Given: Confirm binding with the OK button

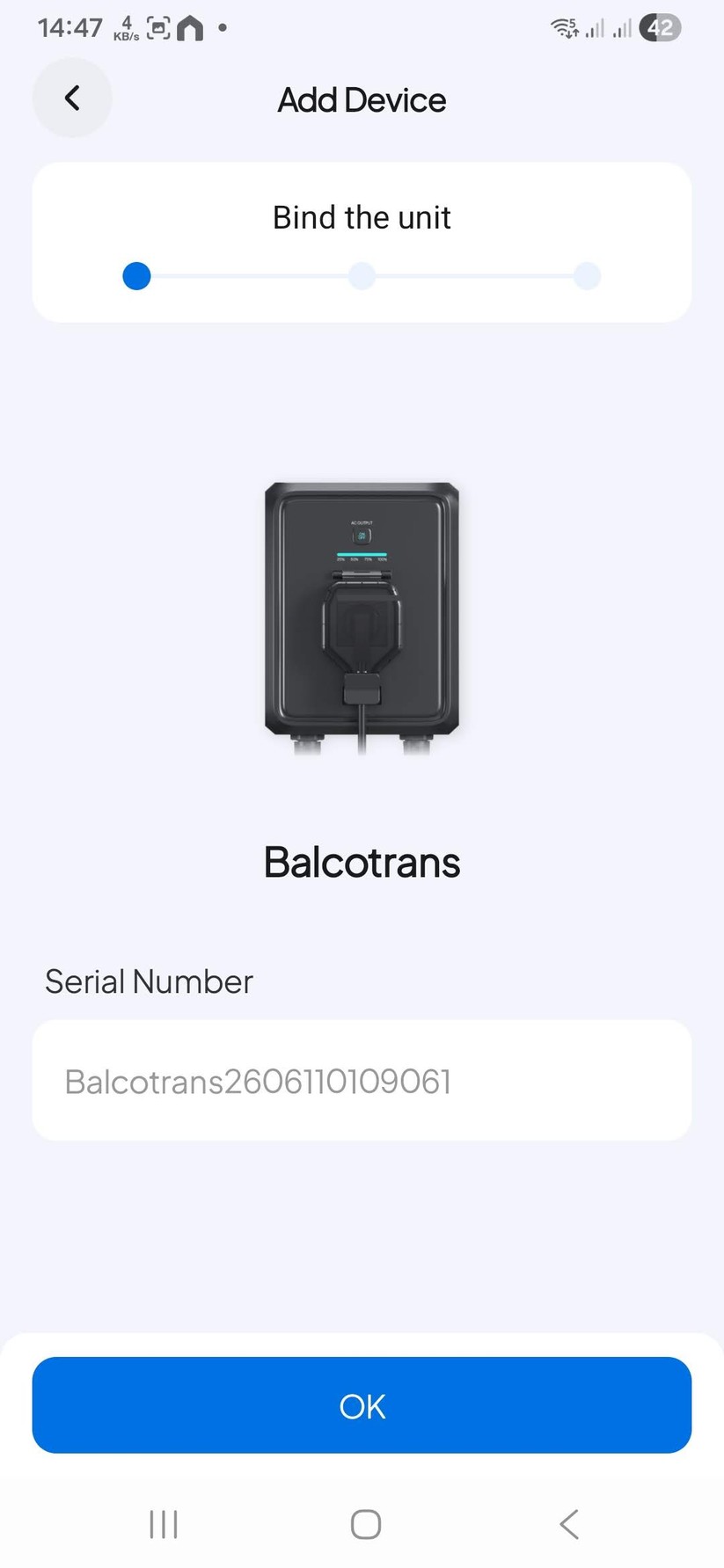Looking at the screenshot, I should tap(362, 1405).
